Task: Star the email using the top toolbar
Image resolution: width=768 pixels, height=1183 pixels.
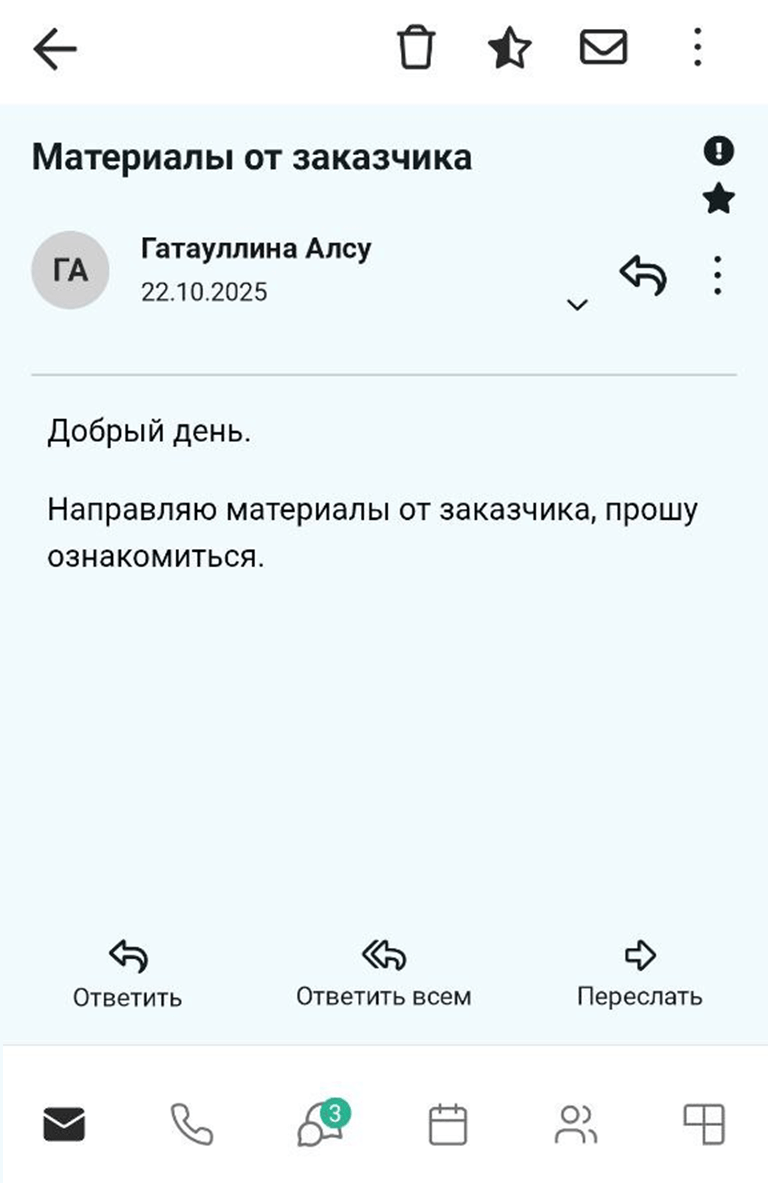Action: tap(508, 45)
